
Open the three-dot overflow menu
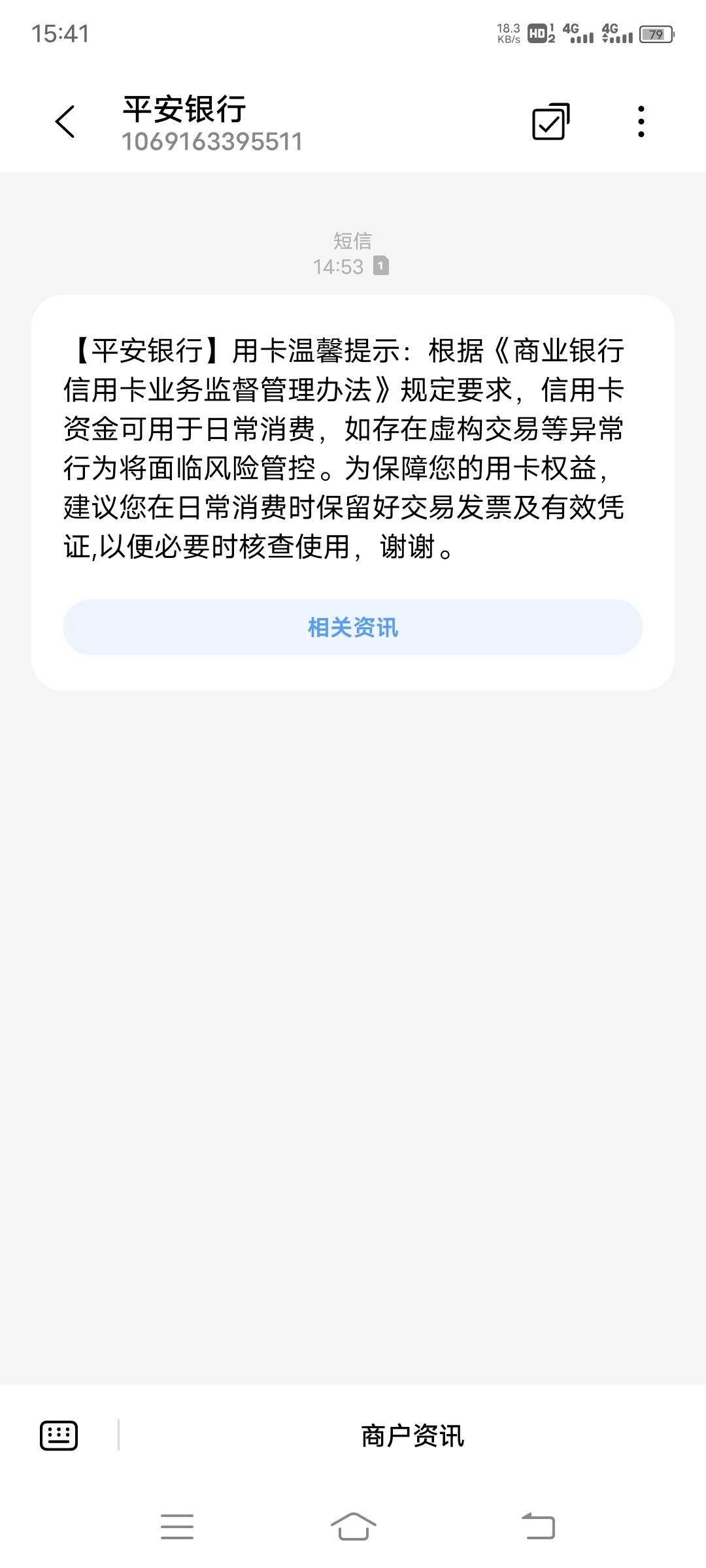[x=641, y=122]
